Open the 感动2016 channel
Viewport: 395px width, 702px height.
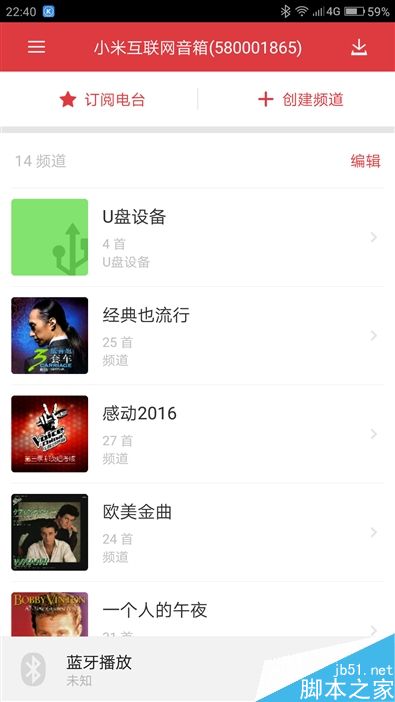(x=198, y=434)
